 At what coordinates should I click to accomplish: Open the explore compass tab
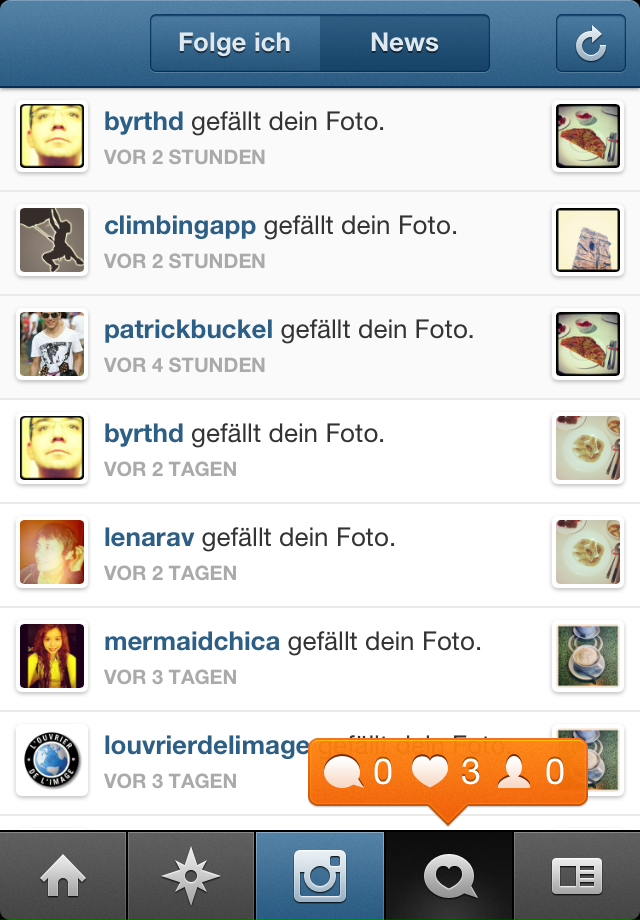[x=191, y=877]
